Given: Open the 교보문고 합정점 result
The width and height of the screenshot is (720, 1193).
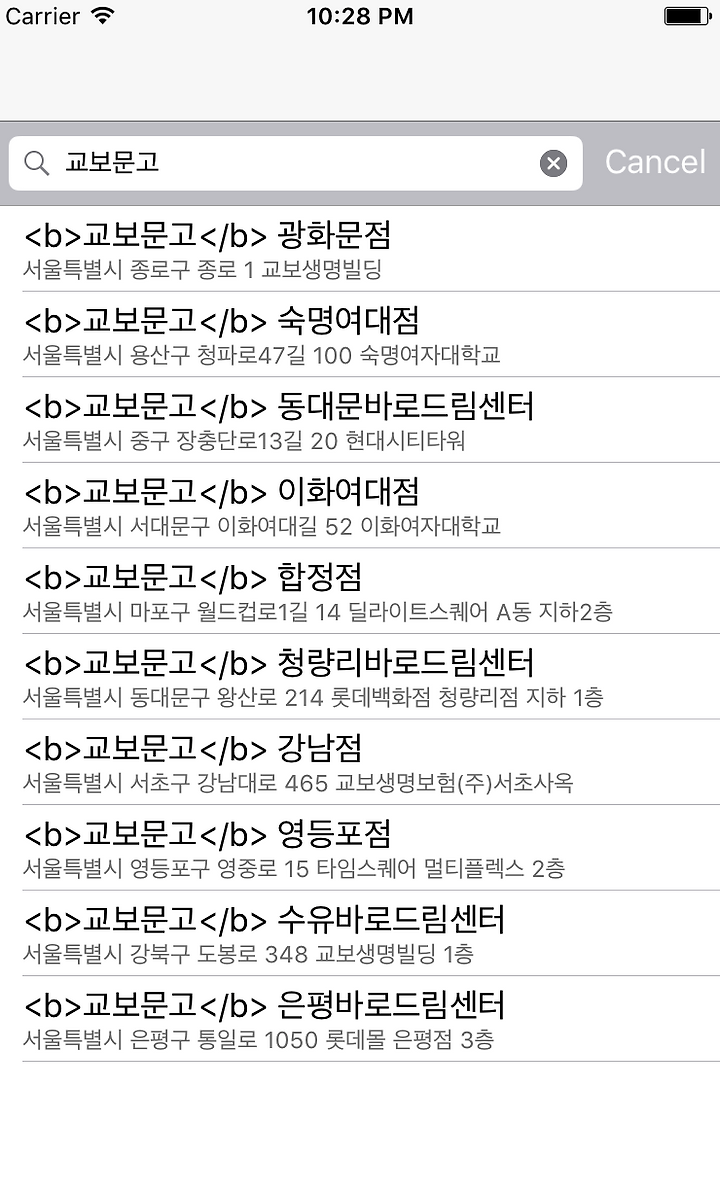Looking at the screenshot, I should coord(360,591).
